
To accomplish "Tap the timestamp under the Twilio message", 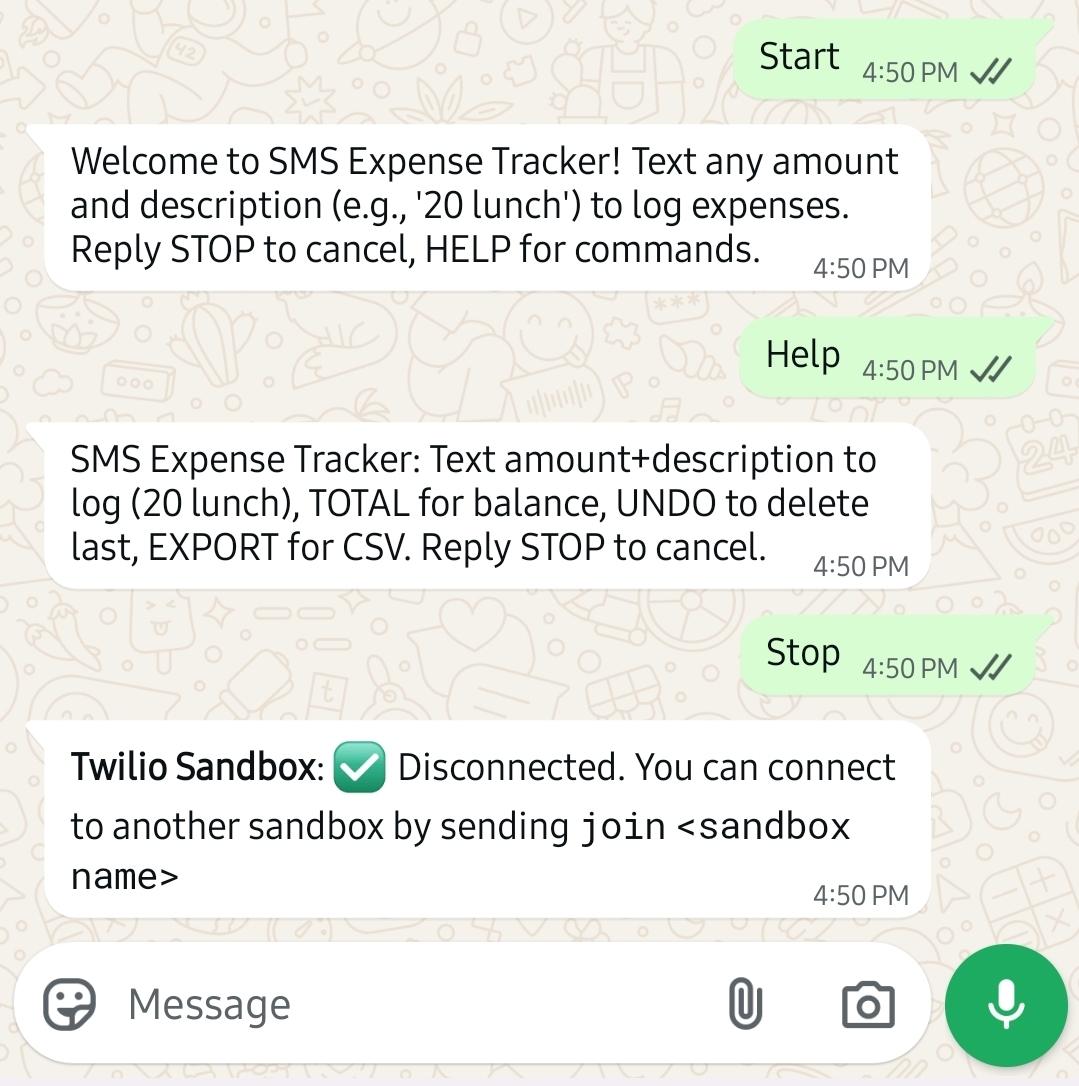I will pos(861,895).
